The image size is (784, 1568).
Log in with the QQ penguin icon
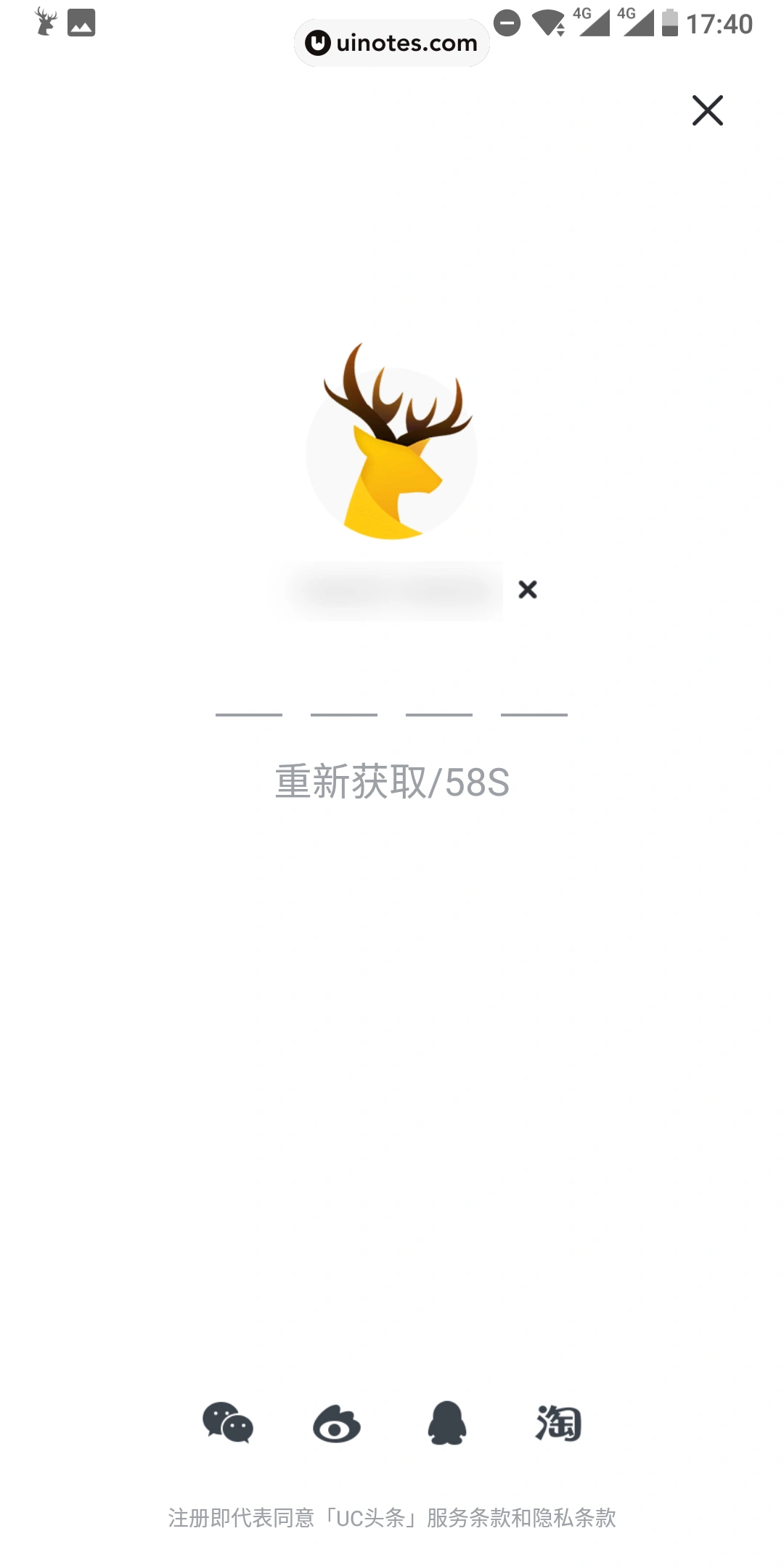tap(448, 1424)
